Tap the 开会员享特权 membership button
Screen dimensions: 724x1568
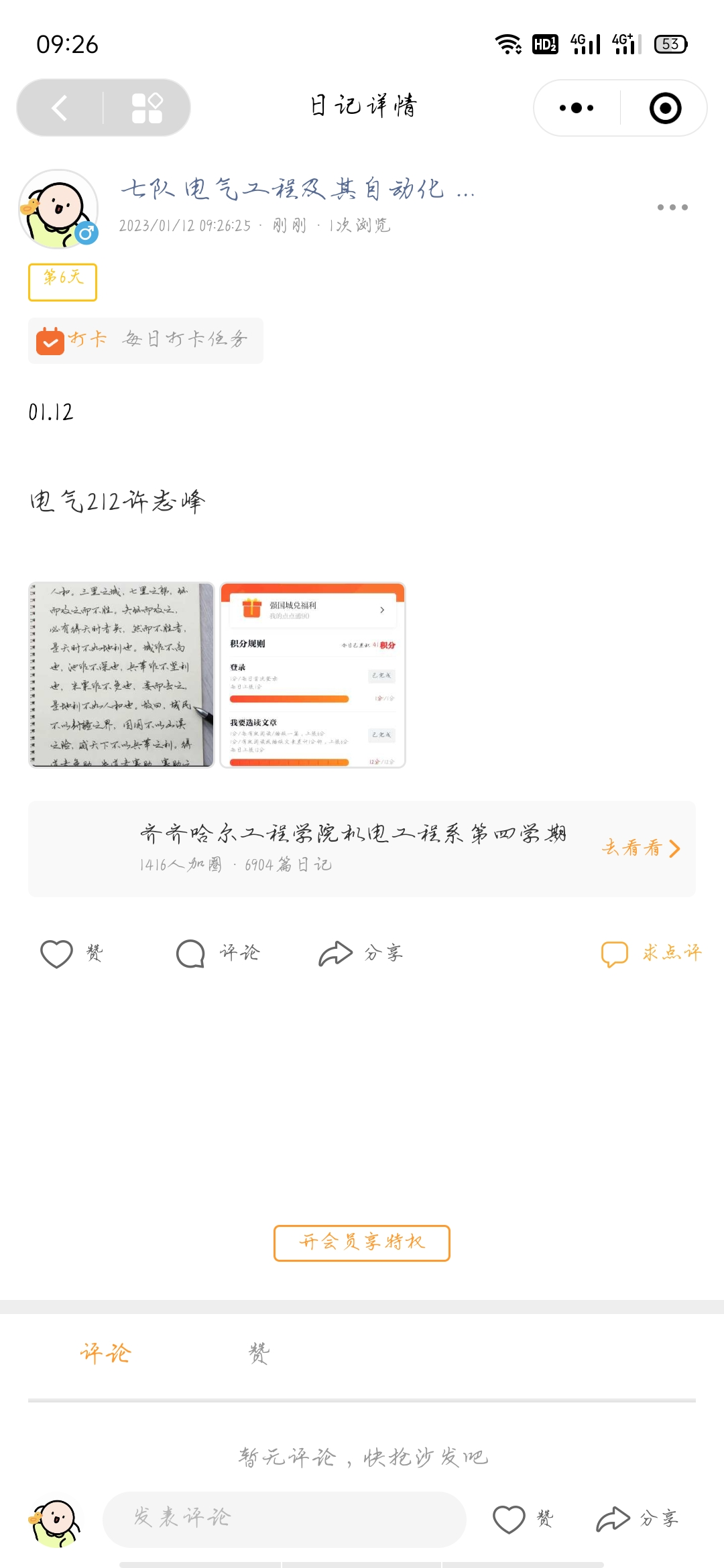(361, 1243)
